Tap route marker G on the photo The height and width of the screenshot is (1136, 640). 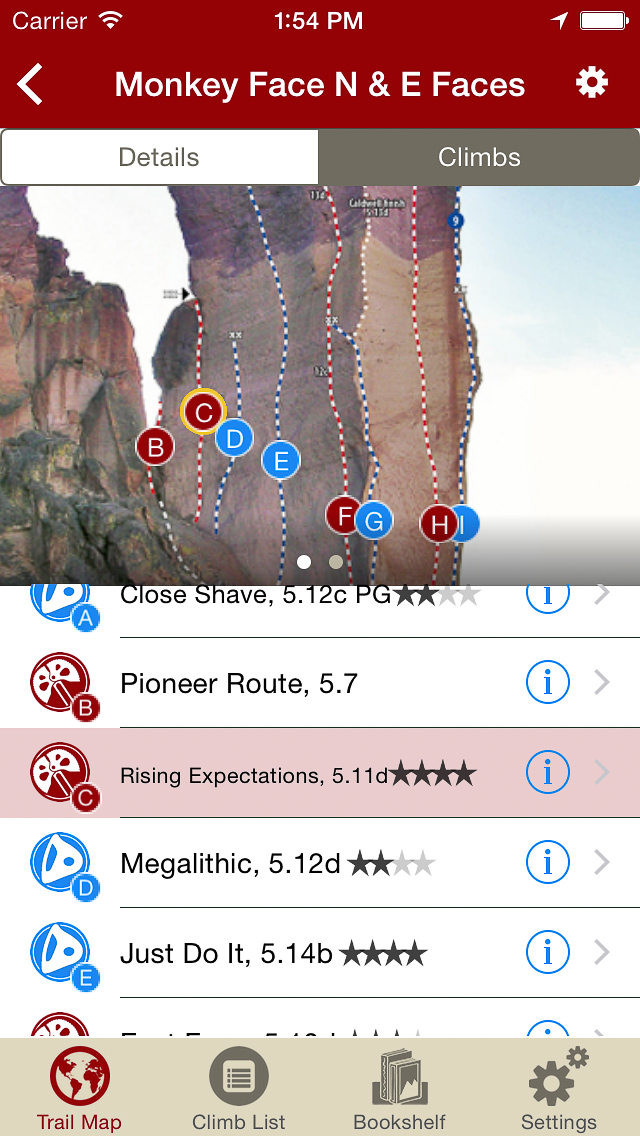375,520
